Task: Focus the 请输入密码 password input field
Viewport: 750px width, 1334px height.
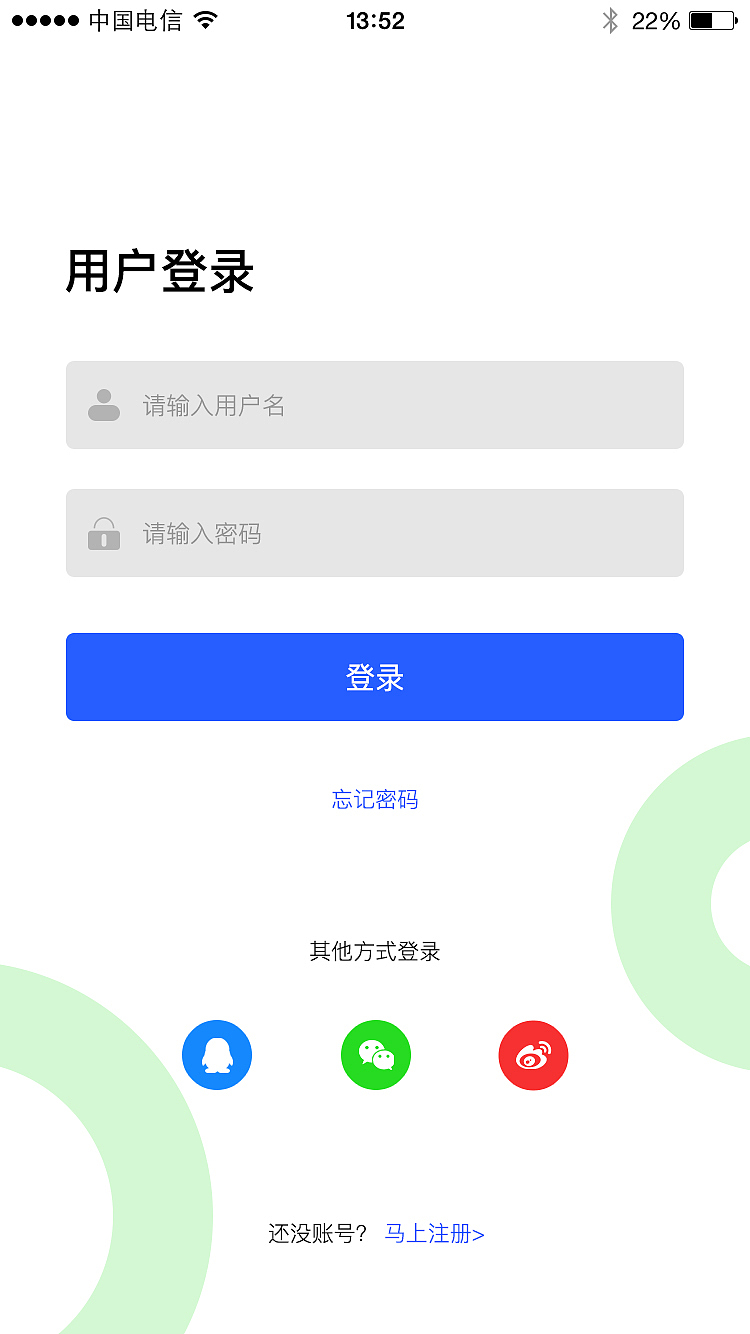Action: coord(375,533)
